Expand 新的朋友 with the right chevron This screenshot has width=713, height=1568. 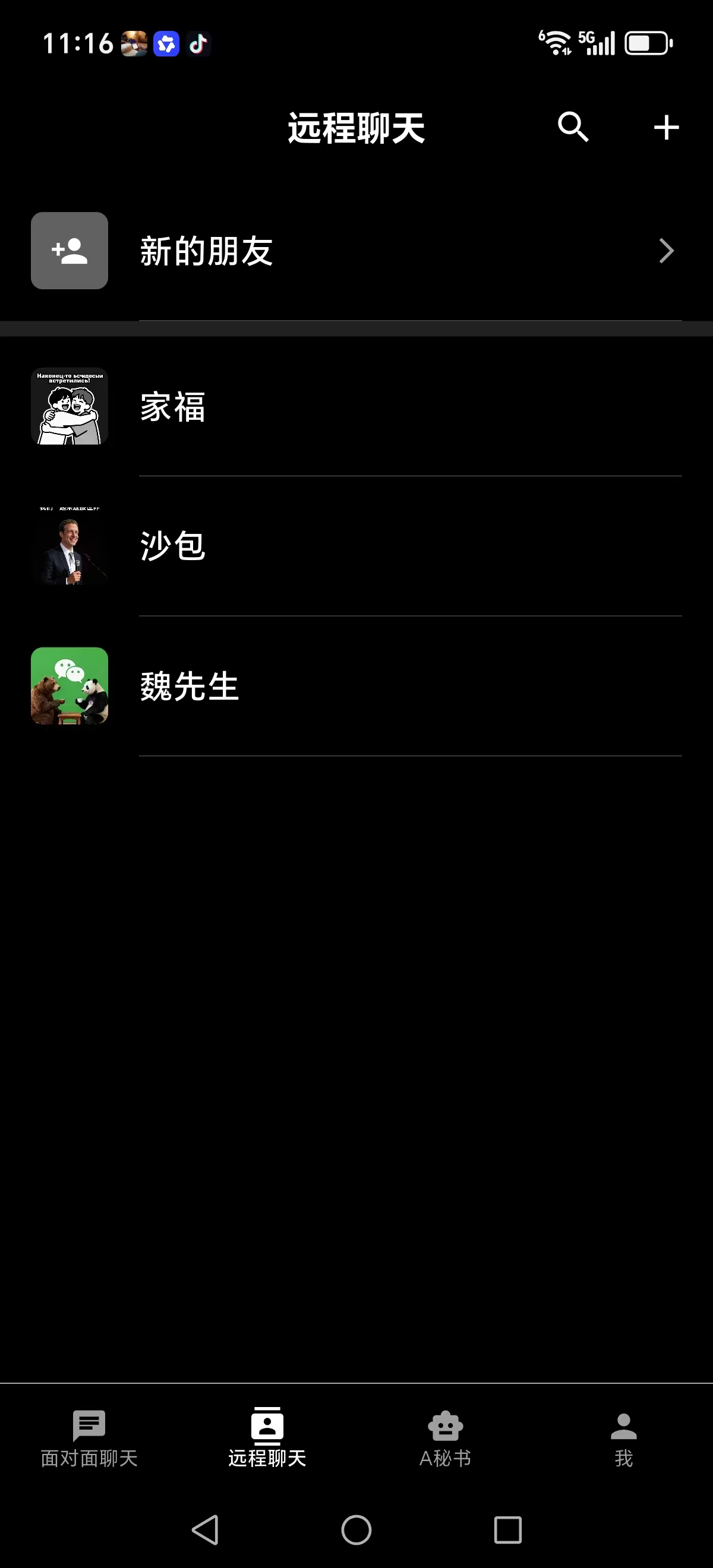665,250
